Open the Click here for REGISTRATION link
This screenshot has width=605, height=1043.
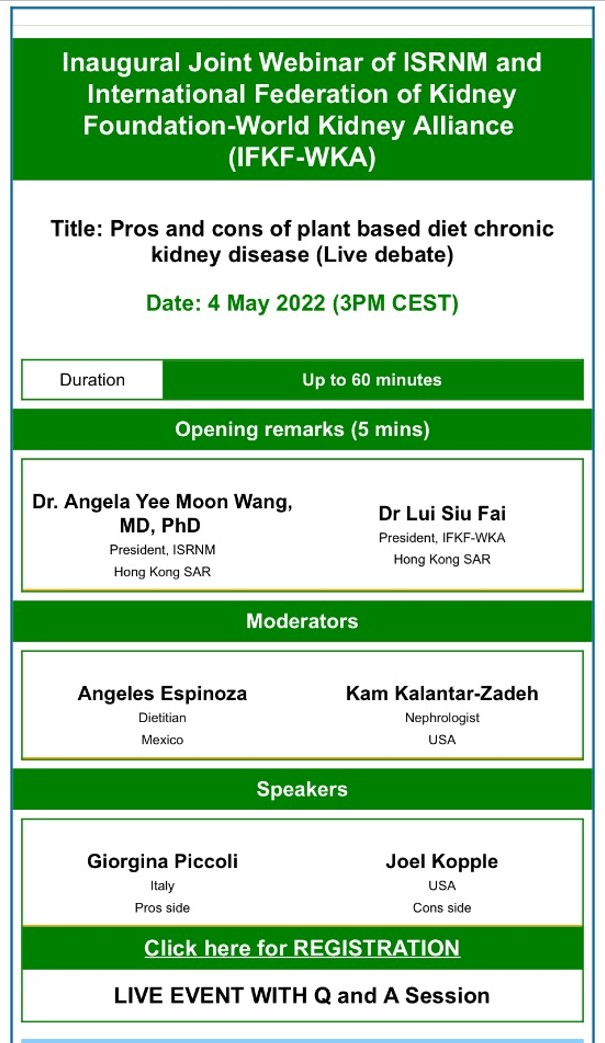[302, 947]
